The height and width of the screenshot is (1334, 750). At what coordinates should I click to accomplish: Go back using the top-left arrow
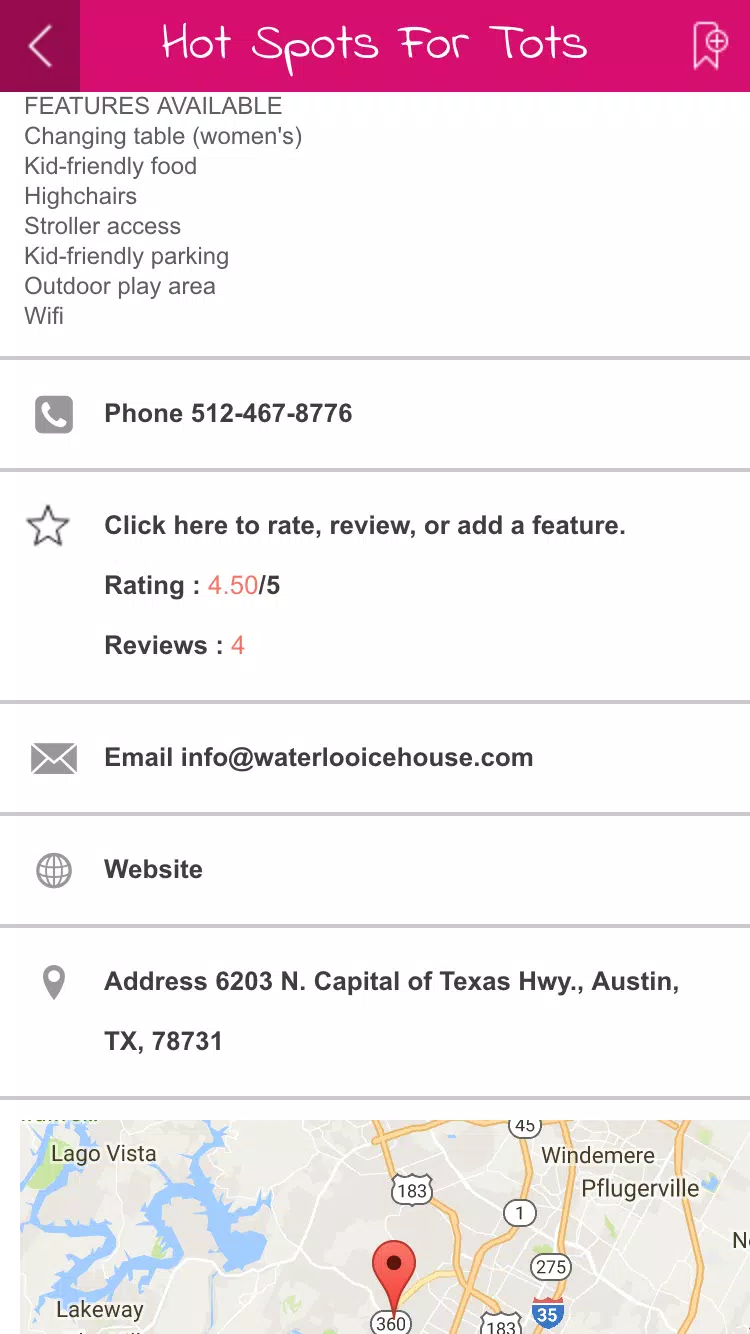coord(40,46)
